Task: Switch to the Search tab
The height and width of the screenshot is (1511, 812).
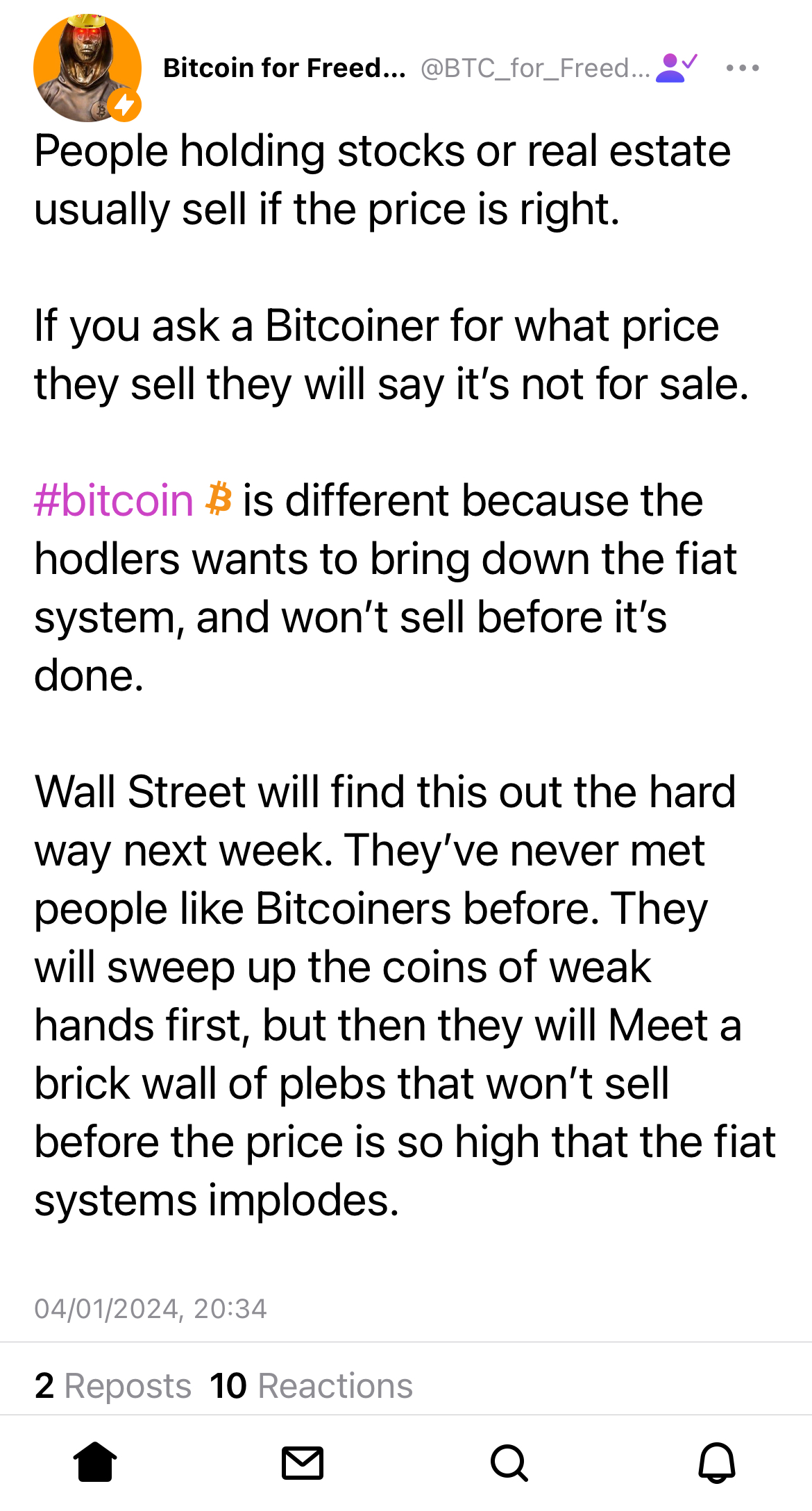Action: point(509,1462)
